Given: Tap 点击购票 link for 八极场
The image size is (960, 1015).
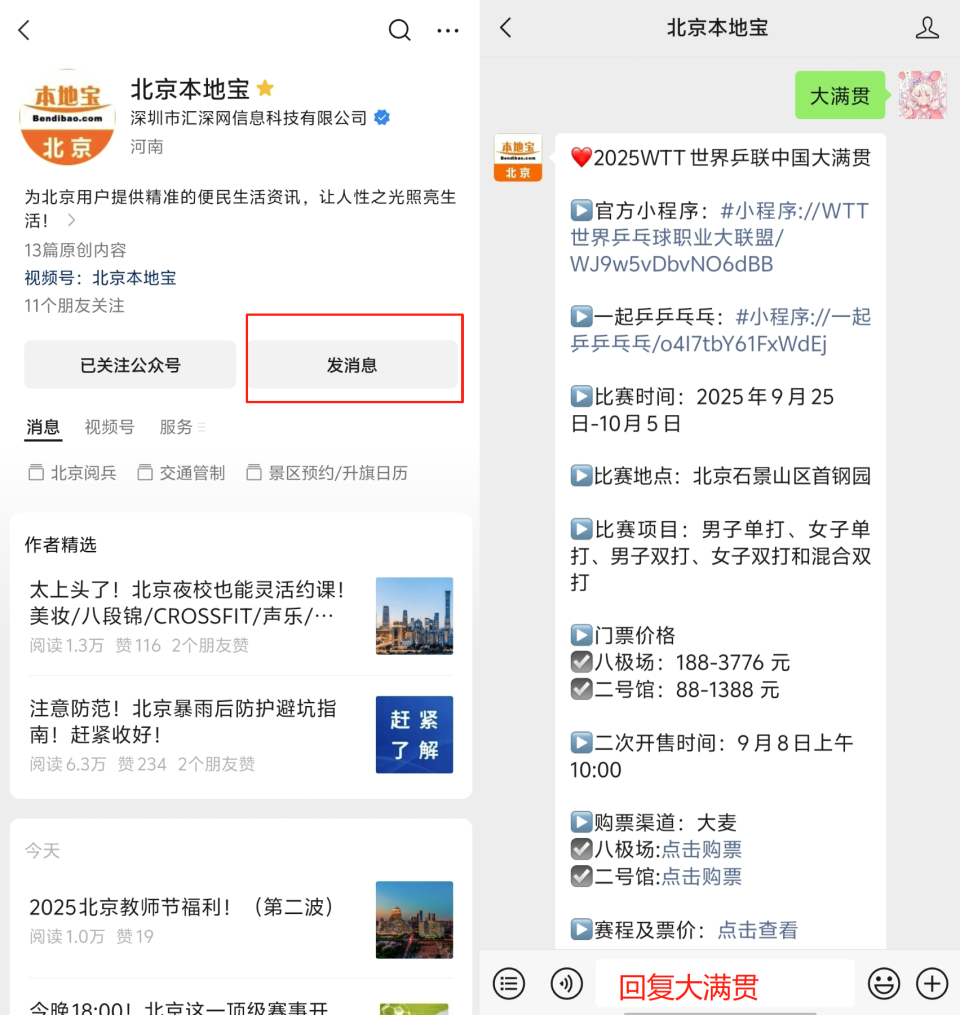Looking at the screenshot, I should (701, 850).
